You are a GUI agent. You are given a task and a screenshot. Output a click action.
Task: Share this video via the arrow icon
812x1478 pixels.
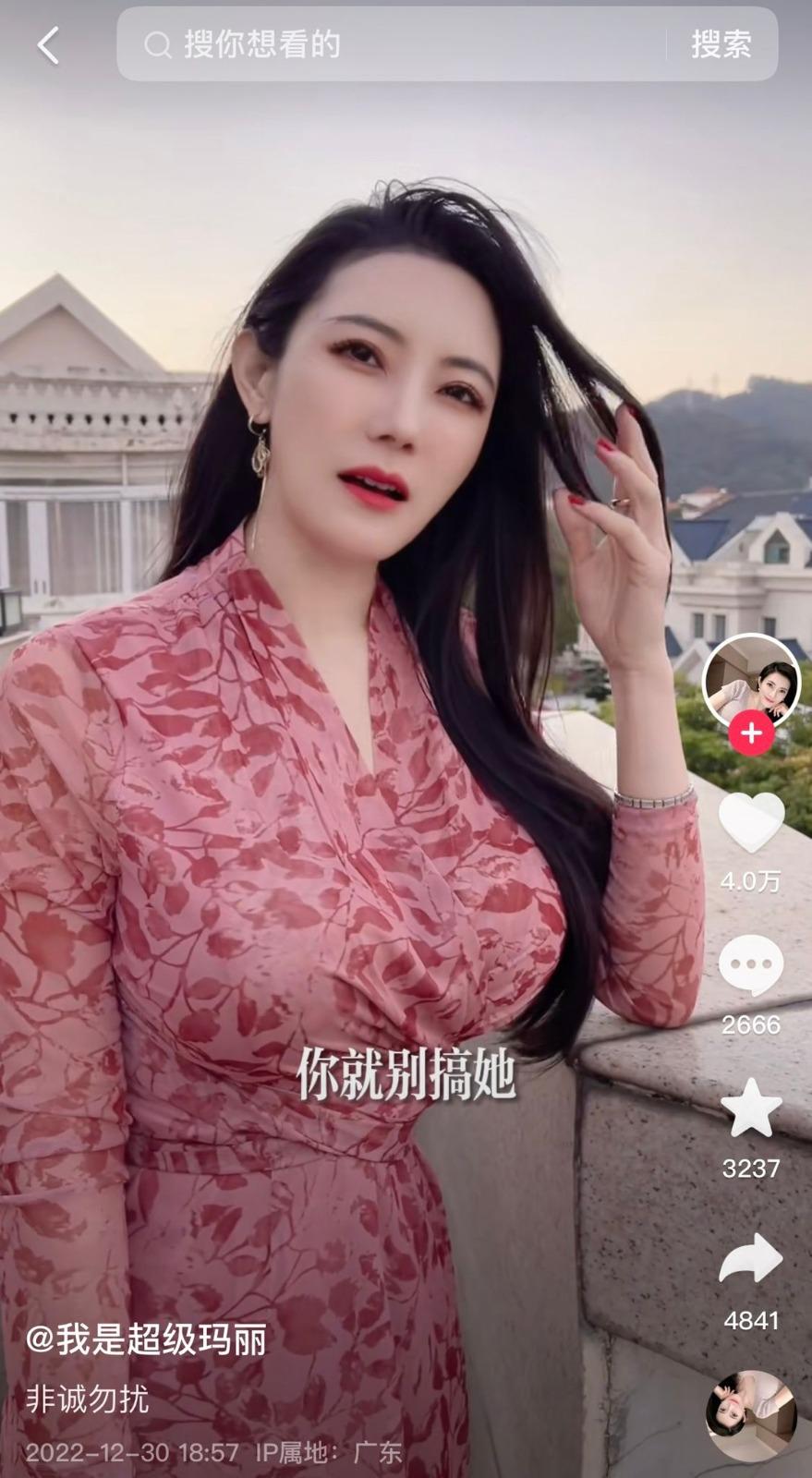point(751,1259)
